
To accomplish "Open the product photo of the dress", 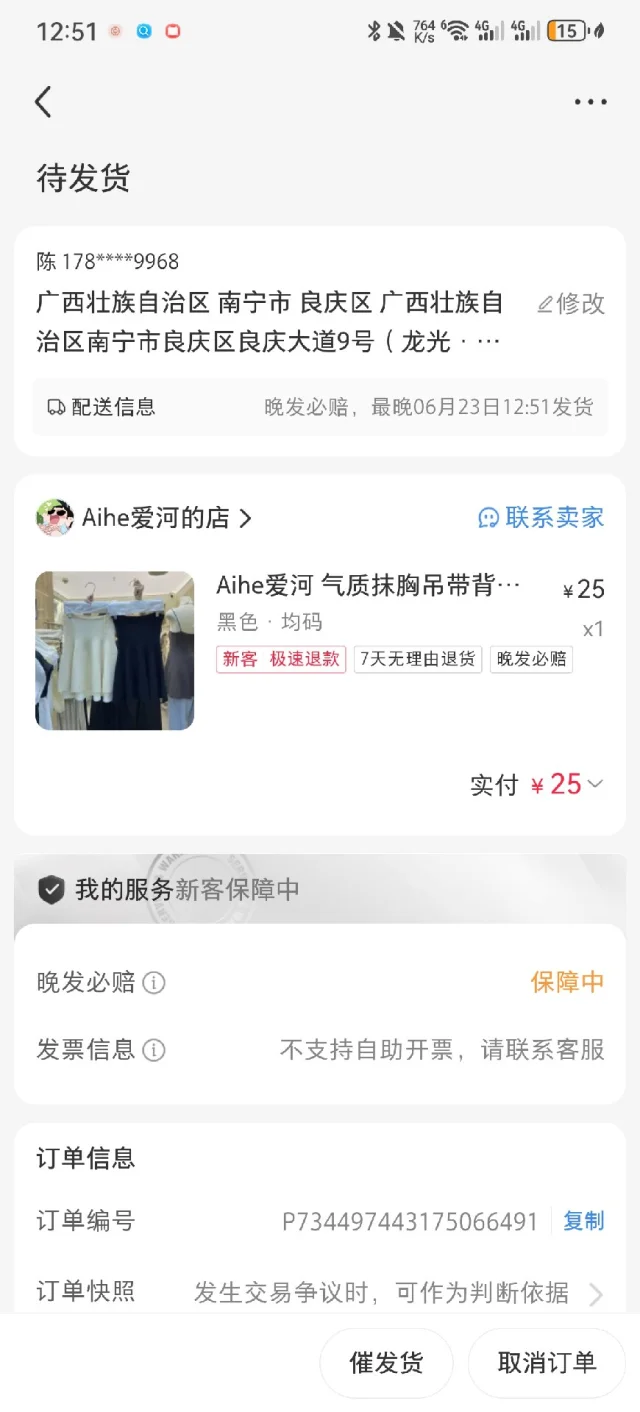I will click(x=115, y=650).
